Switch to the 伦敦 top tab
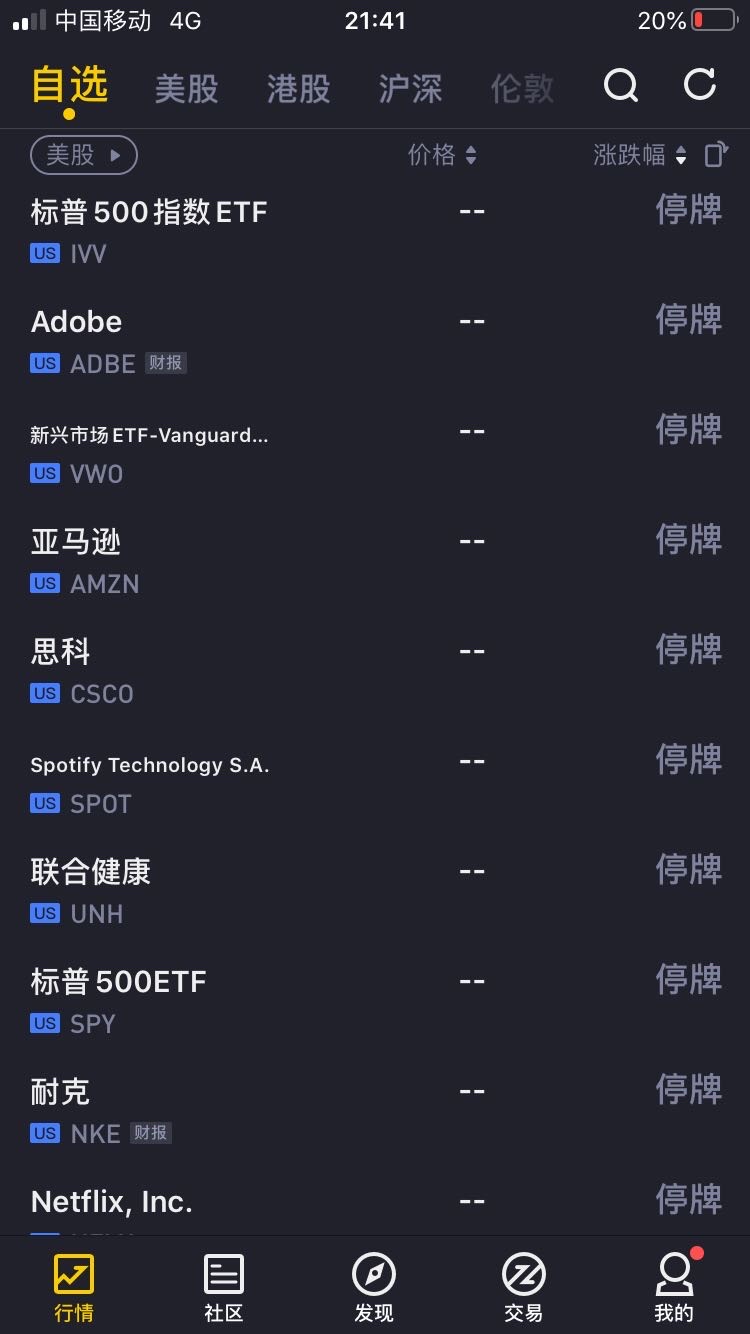 (522, 89)
